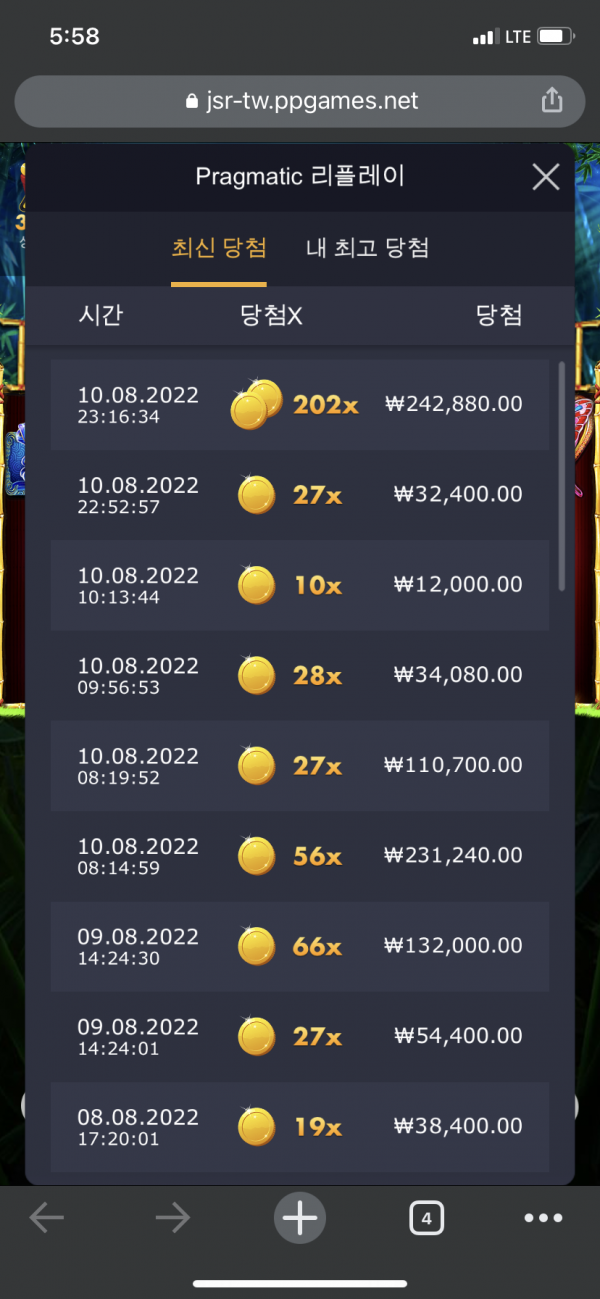
Task: Share the page from the address bar
Action: [551, 100]
